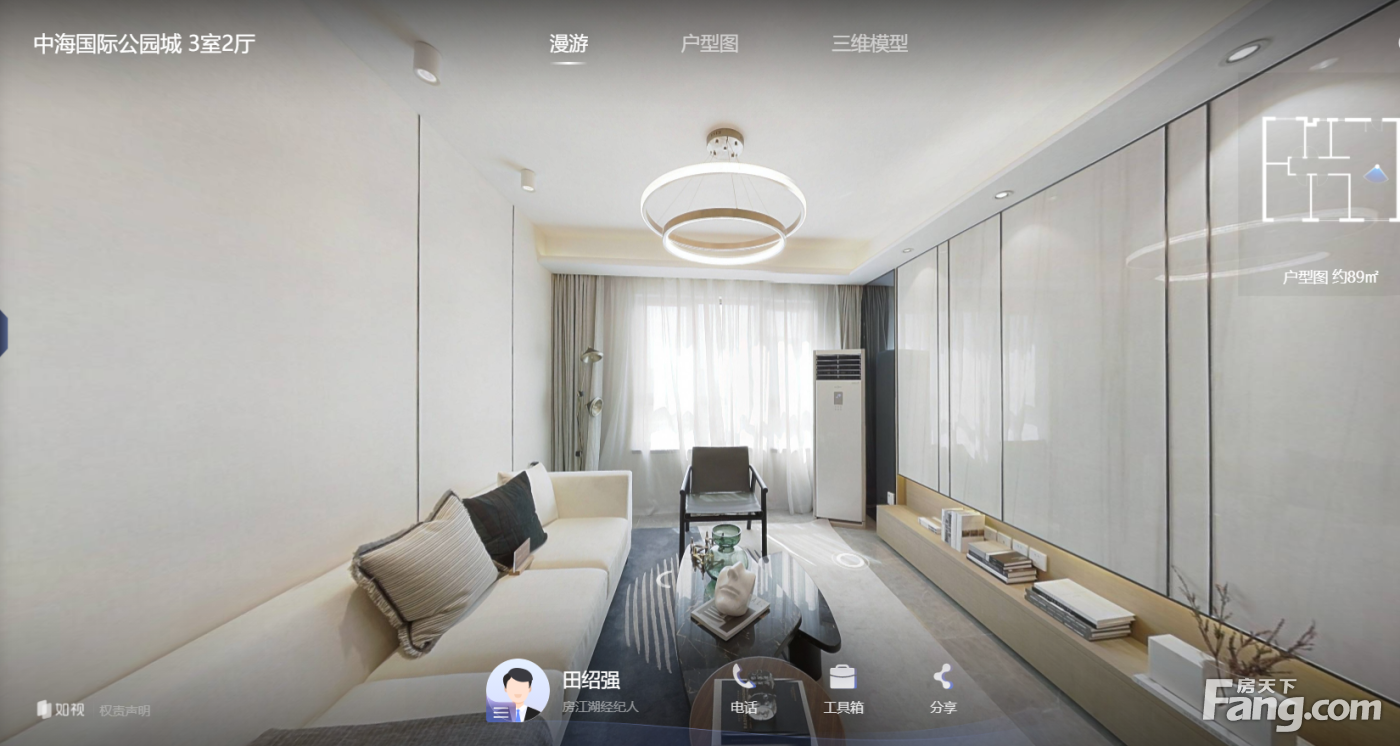Move to the floor hotspot near the air conditioner
The height and width of the screenshot is (746, 1400).
851,560
